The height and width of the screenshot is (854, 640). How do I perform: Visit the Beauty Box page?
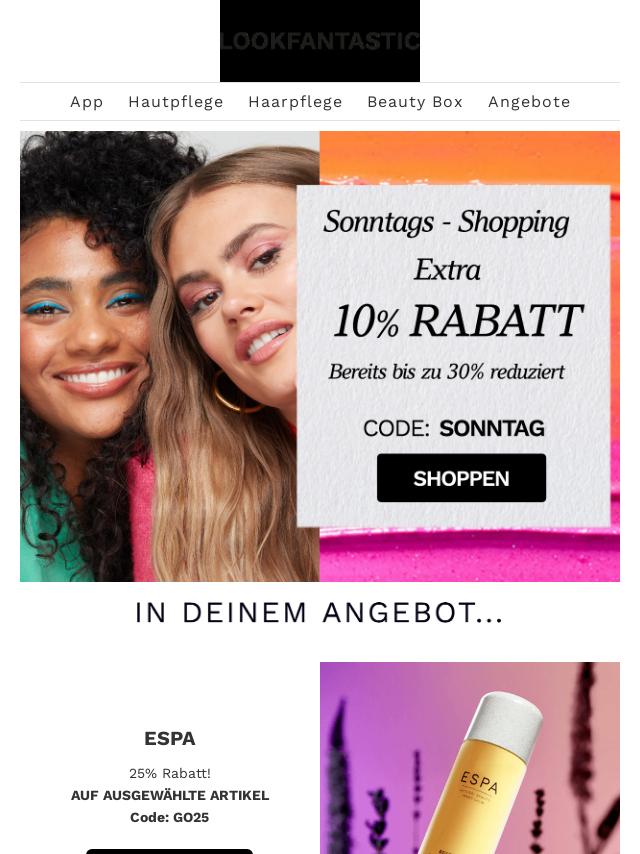click(x=415, y=102)
